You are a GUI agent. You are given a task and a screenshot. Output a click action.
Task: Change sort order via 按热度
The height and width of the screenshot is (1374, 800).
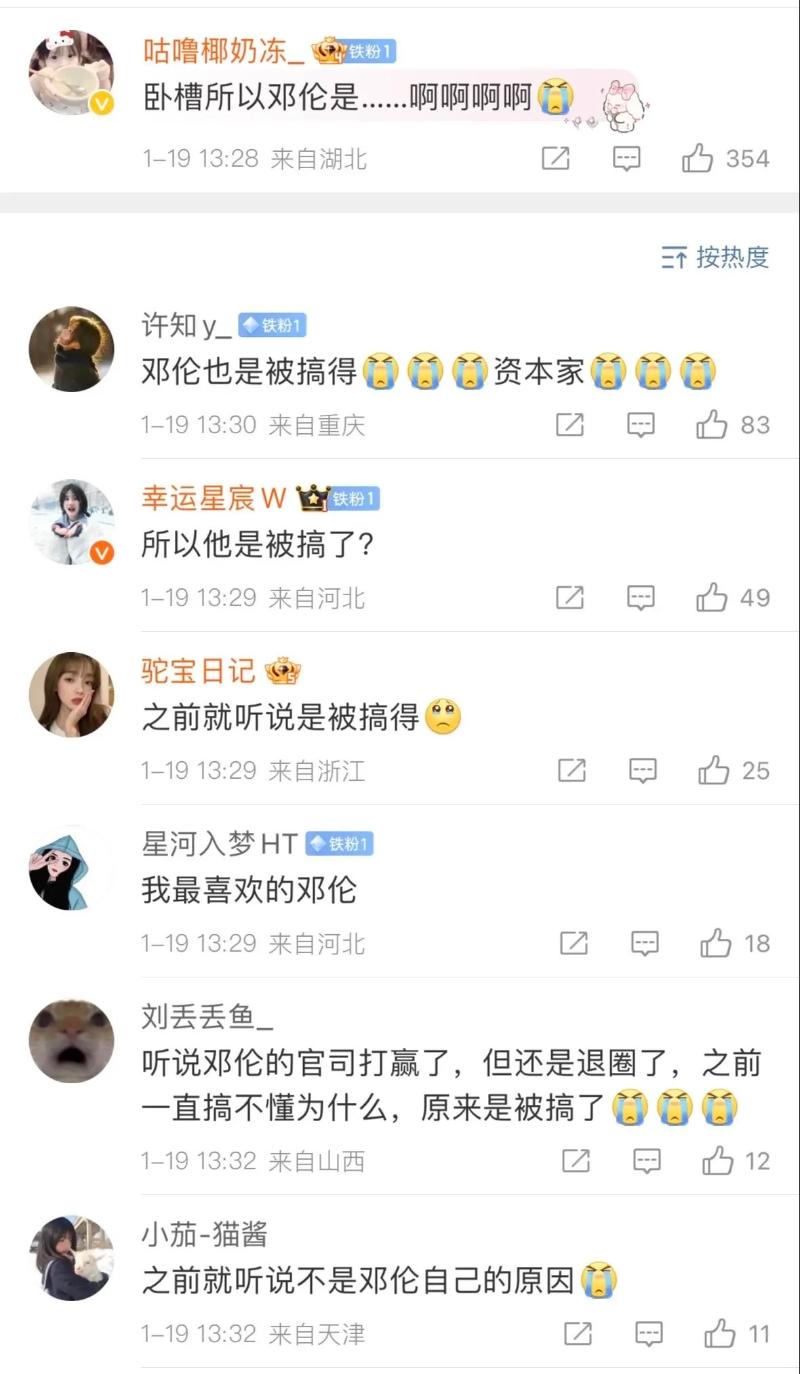click(x=715, y=257)
